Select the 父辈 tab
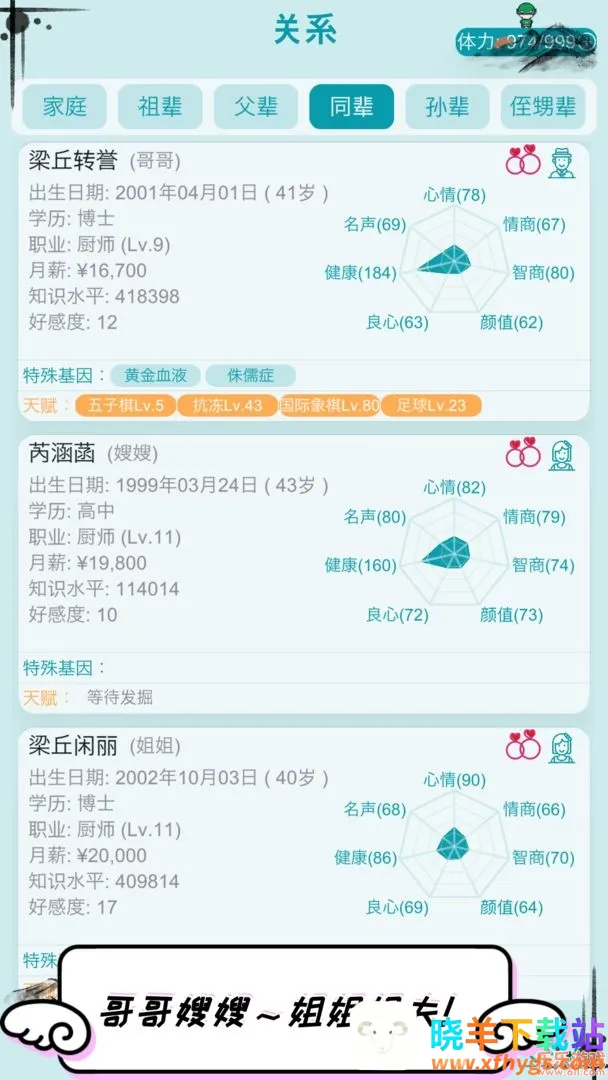 256,107
